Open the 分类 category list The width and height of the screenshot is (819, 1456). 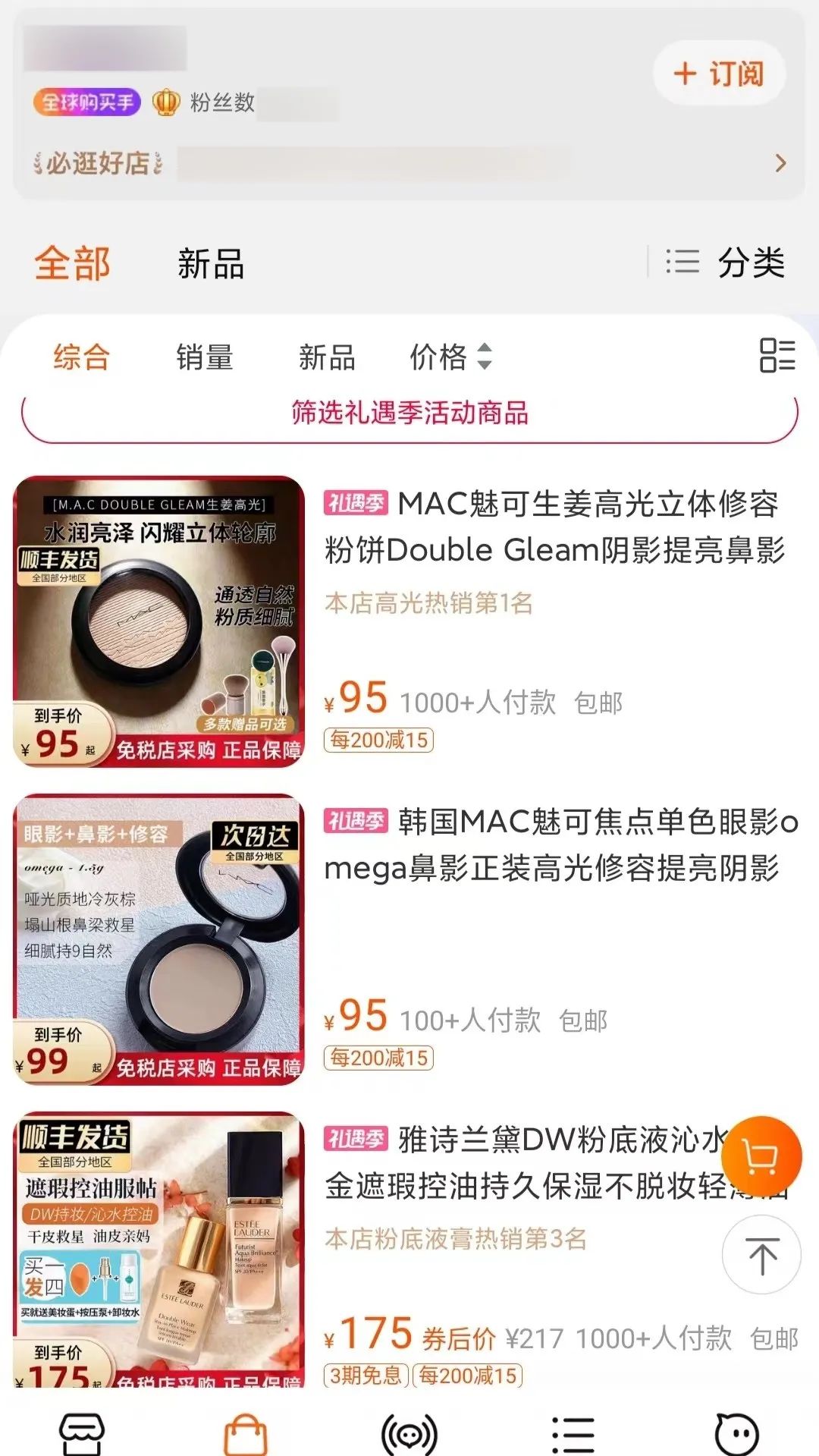click(x=725, y=263)
